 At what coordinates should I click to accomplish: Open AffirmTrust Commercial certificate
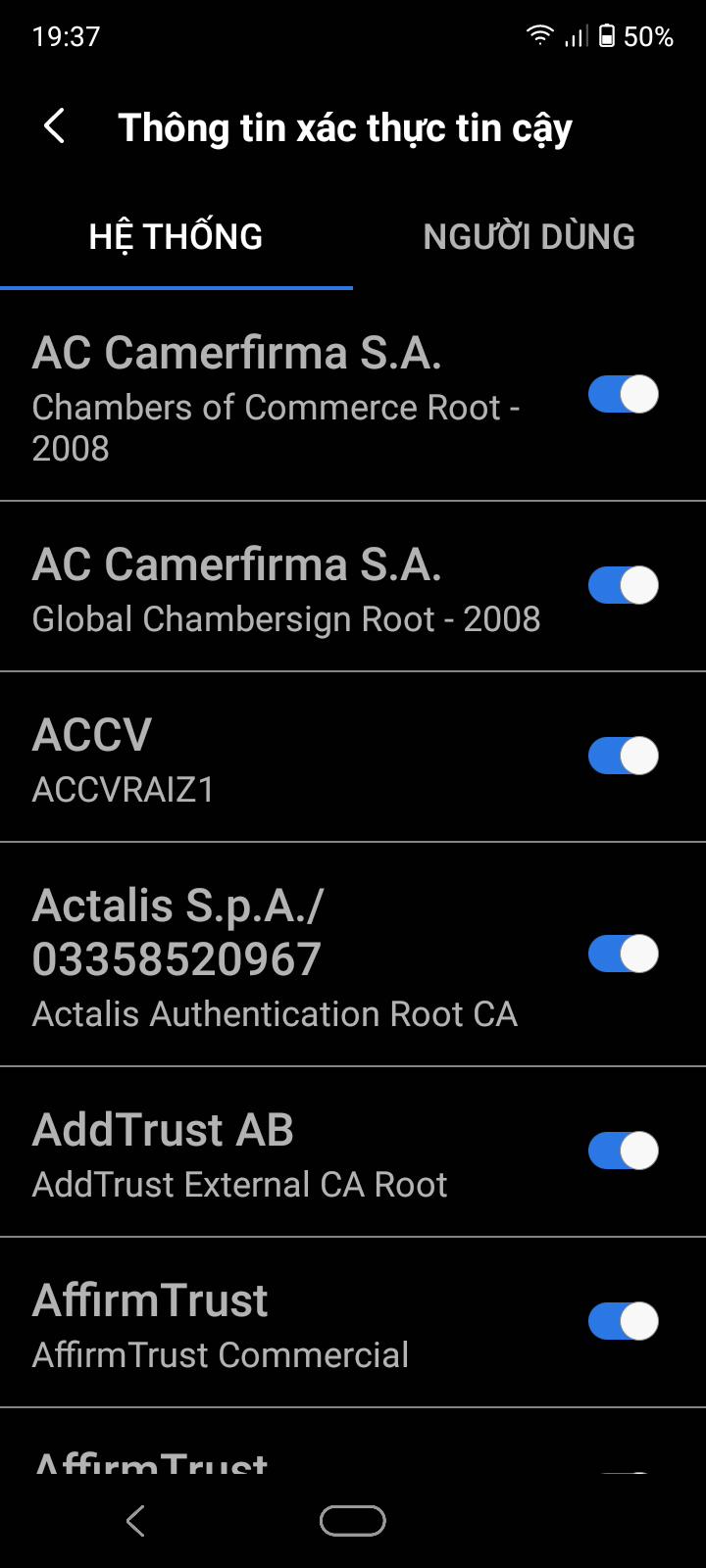[284, 1324]
